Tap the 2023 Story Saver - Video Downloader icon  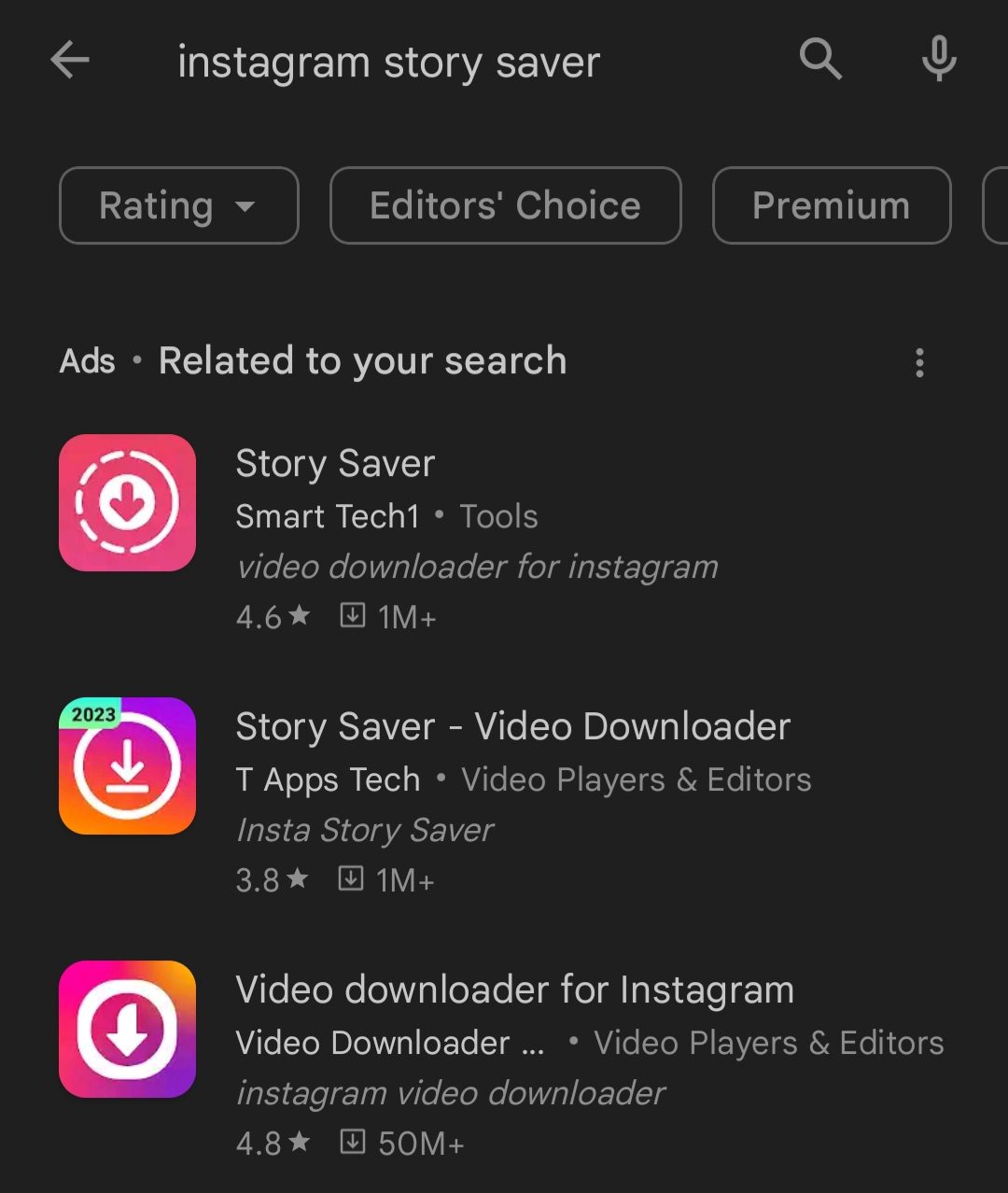pyautogui.click(x=127, y=765)
